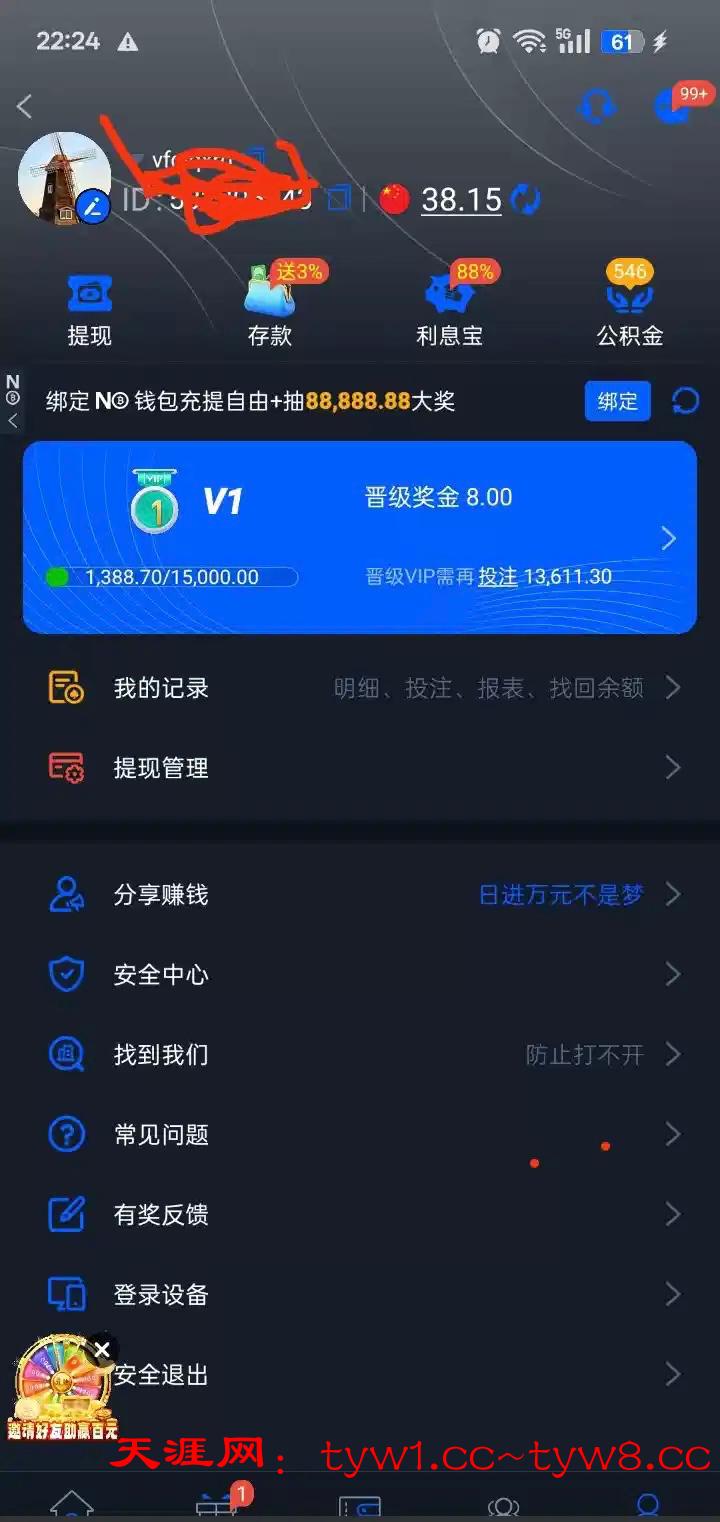Open 提现 withdrawal
This screenshot has height=1522, width=720.
click(89, 309)
